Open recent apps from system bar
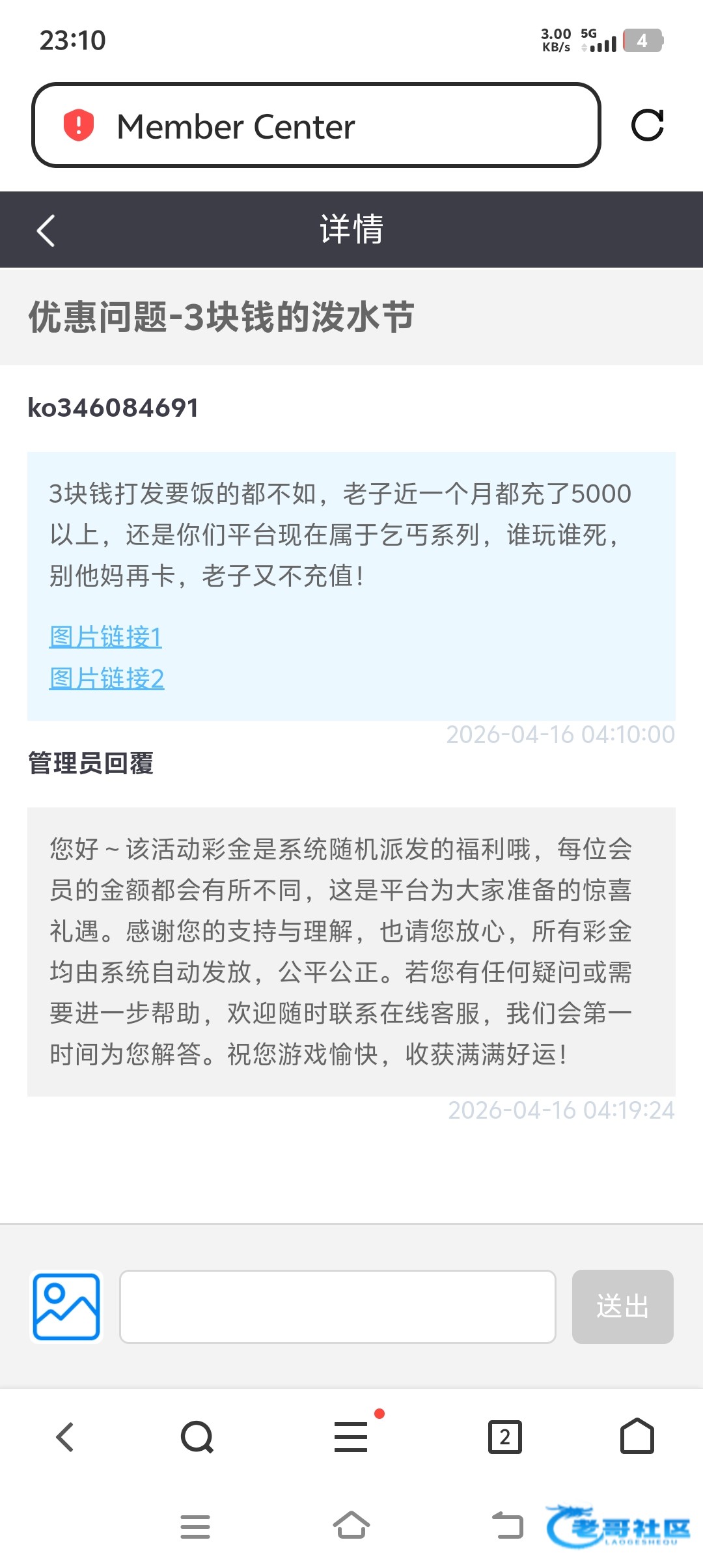The height and width of the screenshot is (1568, 703). (x=195, y=1526)
